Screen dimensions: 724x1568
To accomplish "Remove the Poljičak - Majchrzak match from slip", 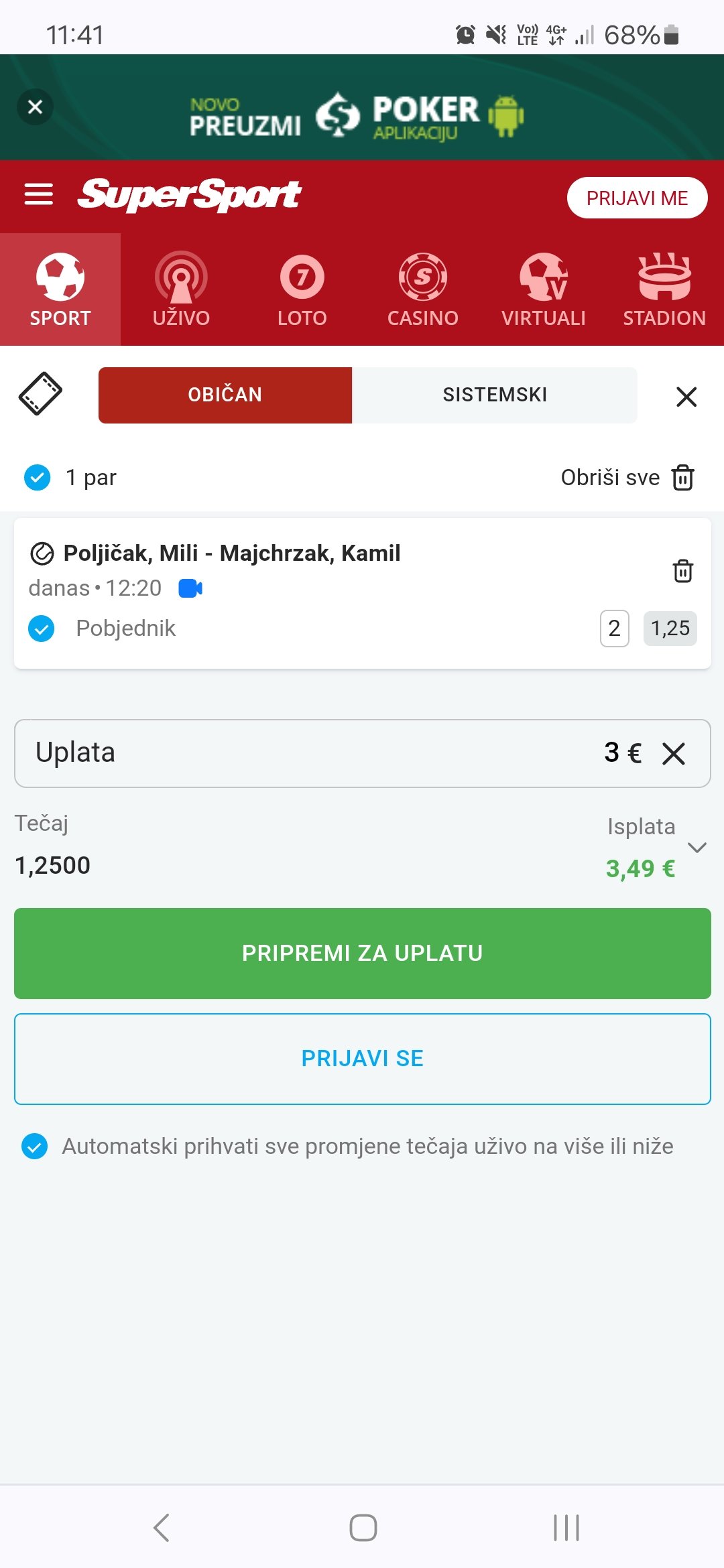I will pyautogui.click(x=682, y=571).
